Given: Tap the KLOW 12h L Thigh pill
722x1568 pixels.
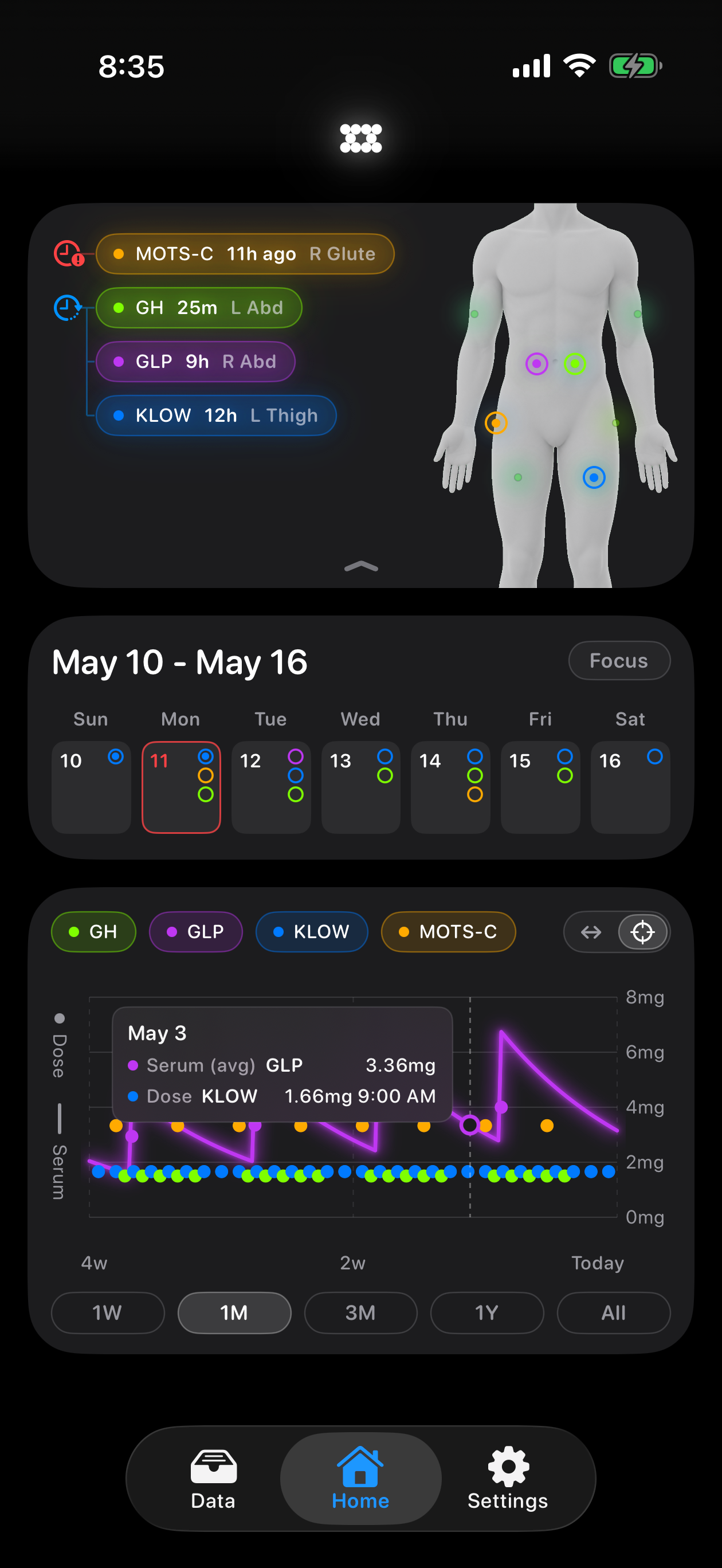Looking at the screenshot, I should click(x=216, y=415).
